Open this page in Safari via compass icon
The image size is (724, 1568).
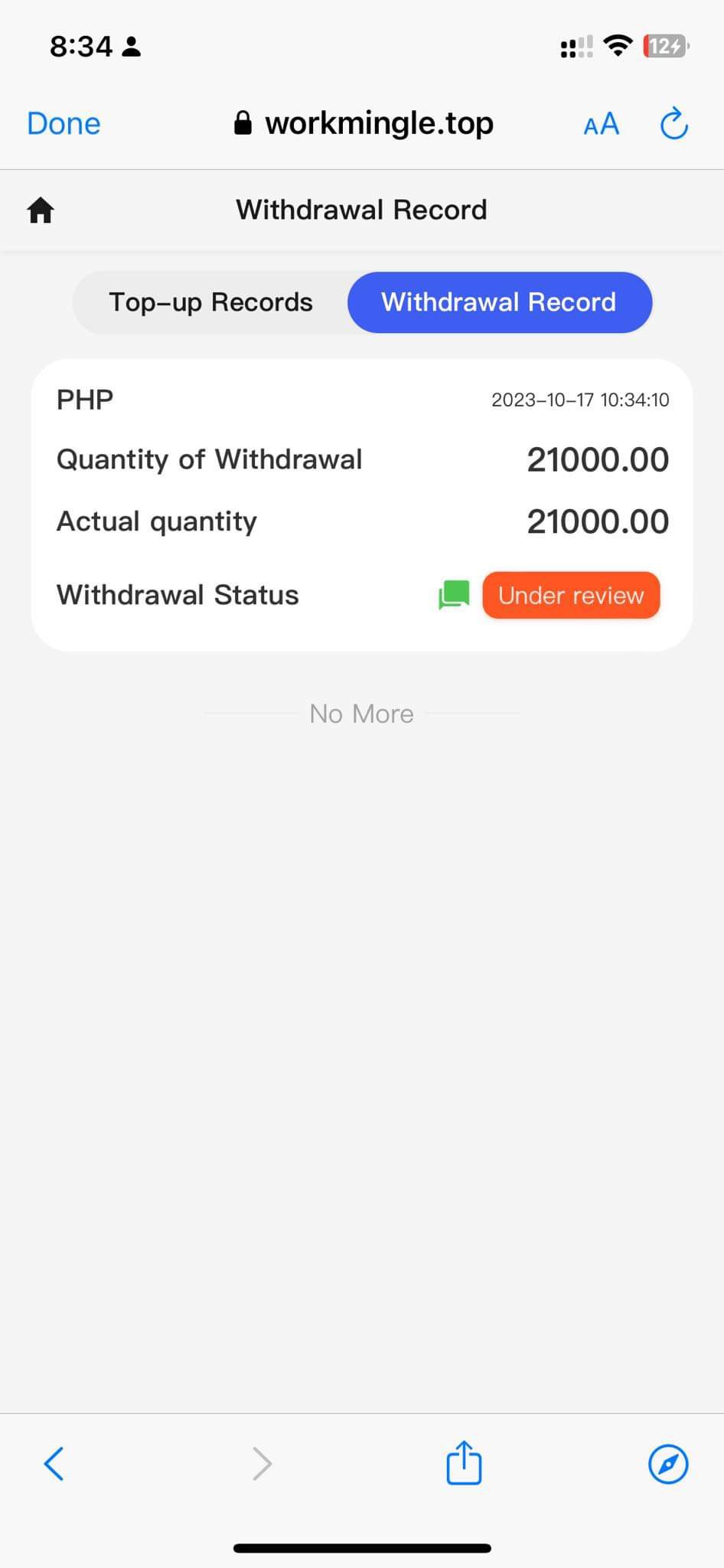click(x=668, y=1464)
